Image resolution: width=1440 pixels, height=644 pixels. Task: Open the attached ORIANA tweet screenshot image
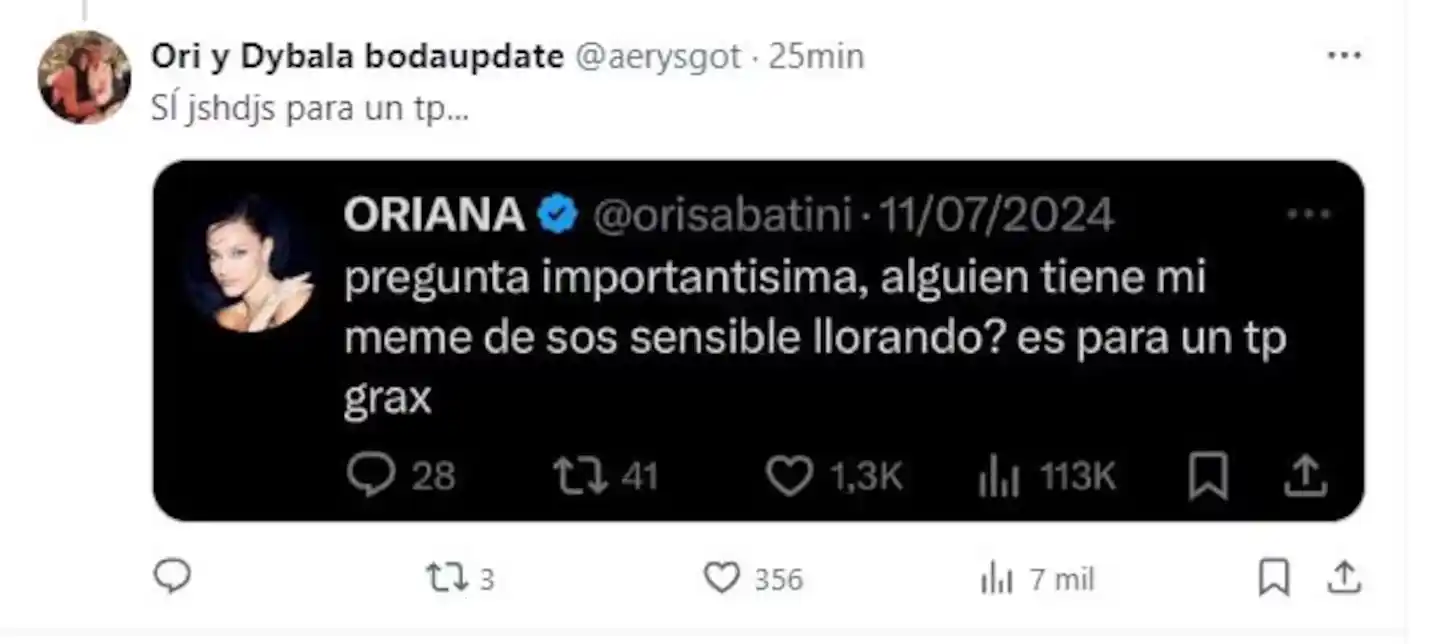tap(758, 340)
